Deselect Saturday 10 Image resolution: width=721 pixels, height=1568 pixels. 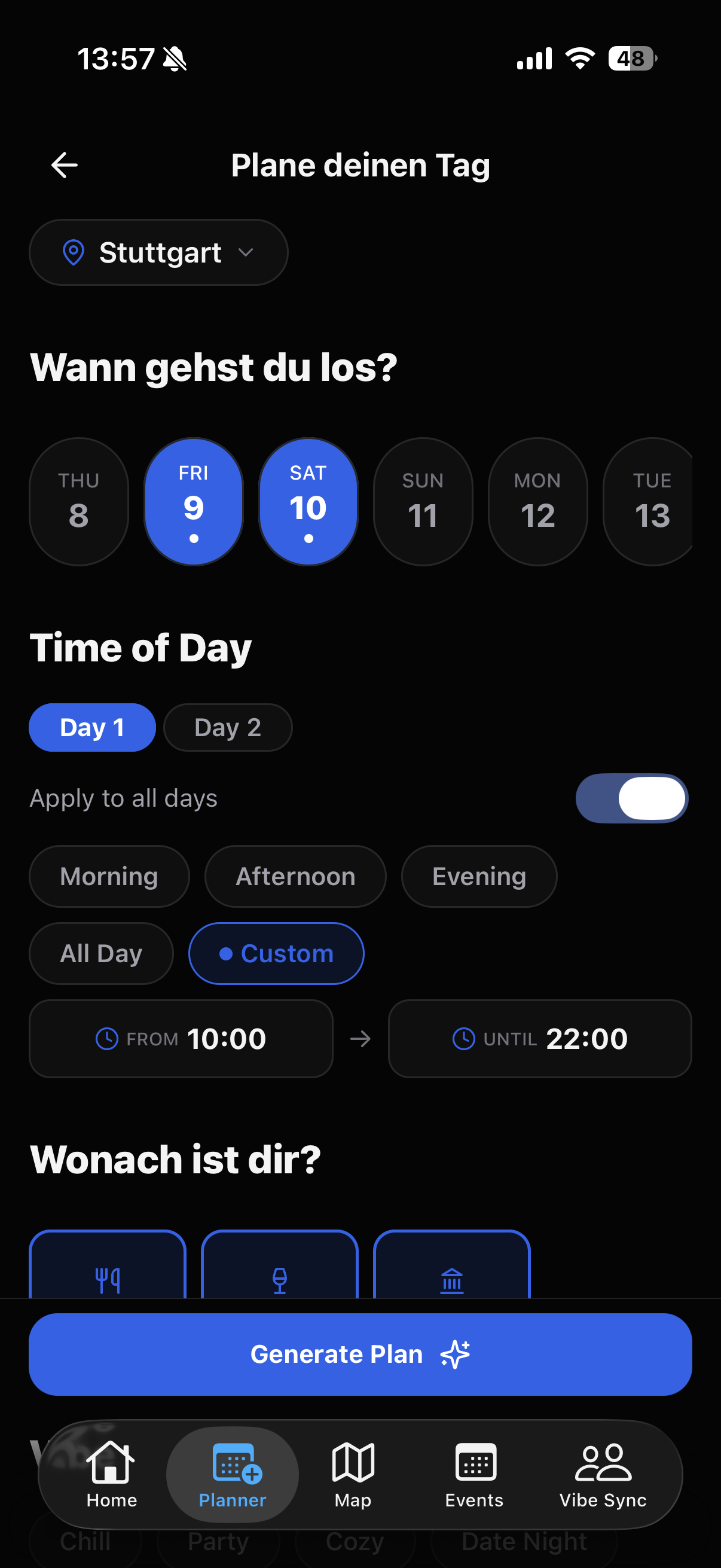(x=308, y=501)
